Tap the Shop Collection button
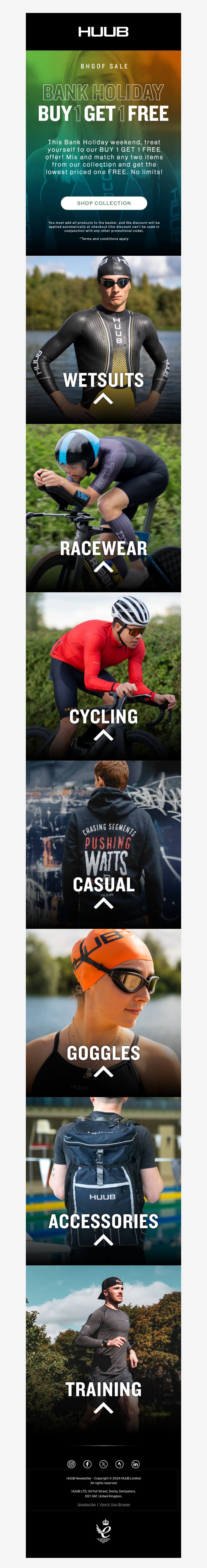This screenshot has width=207, height=1568. point(103,203)
